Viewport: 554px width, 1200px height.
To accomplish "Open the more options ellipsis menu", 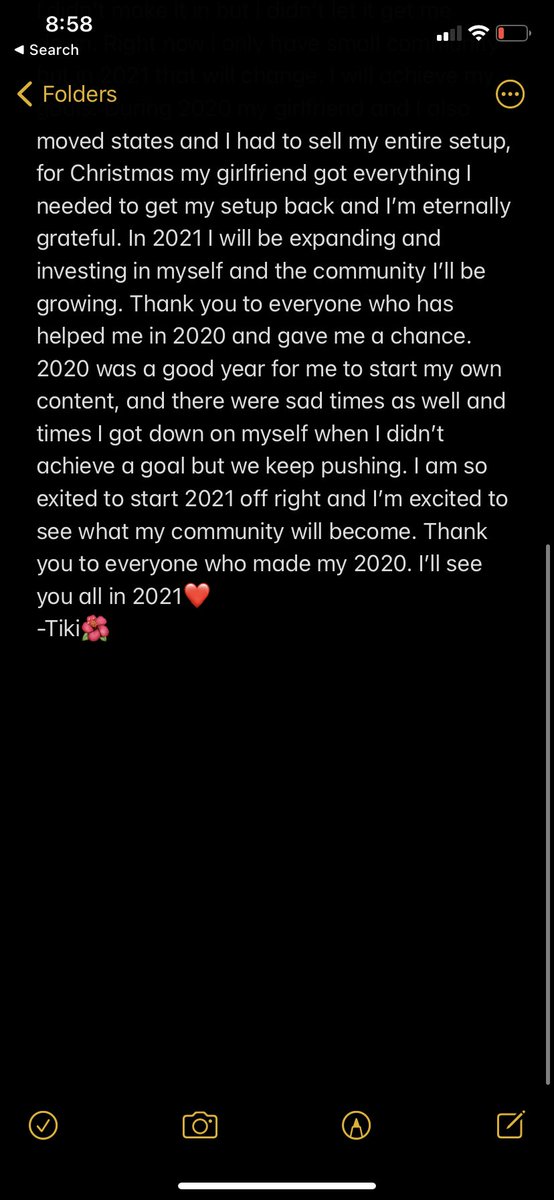I will [510, 95].
